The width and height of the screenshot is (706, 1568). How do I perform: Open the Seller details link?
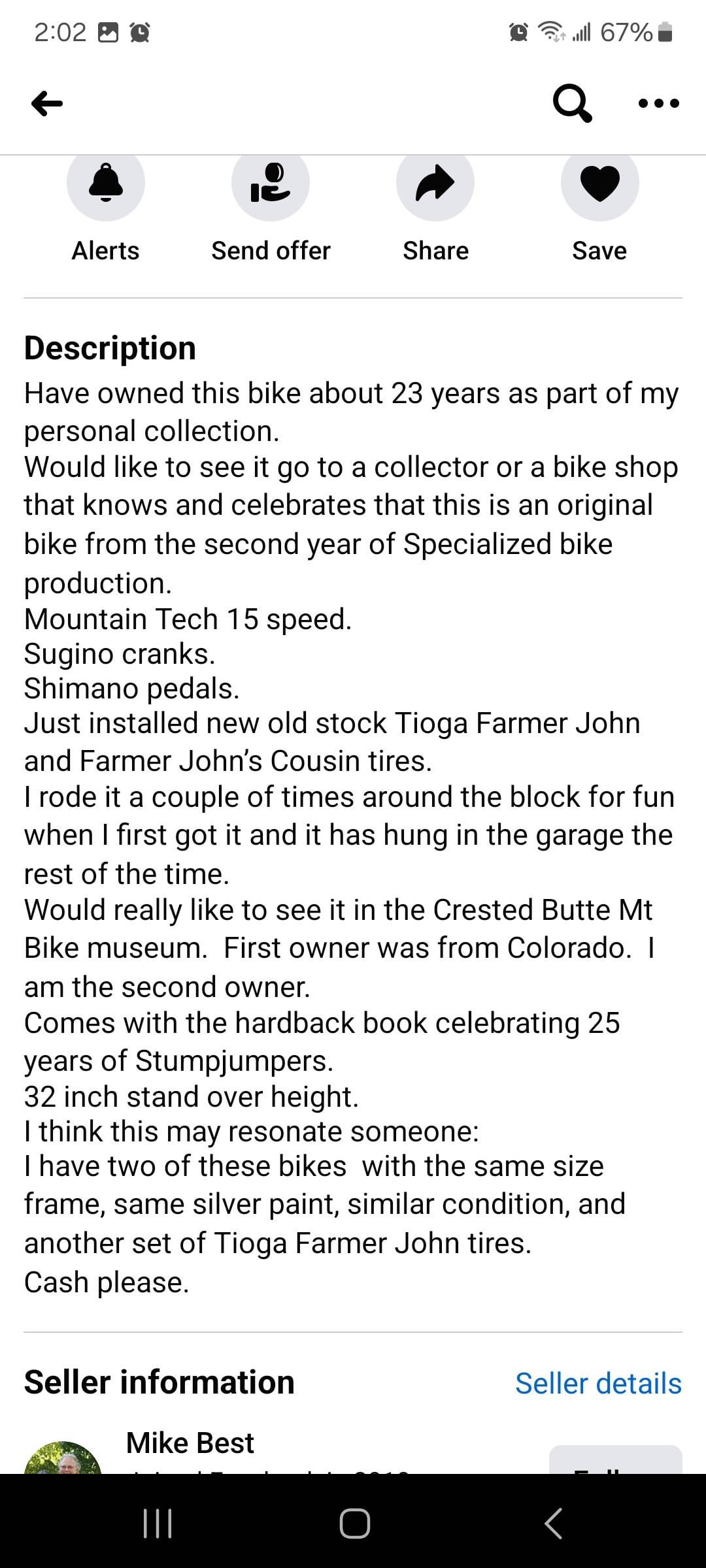point(598,1383)
